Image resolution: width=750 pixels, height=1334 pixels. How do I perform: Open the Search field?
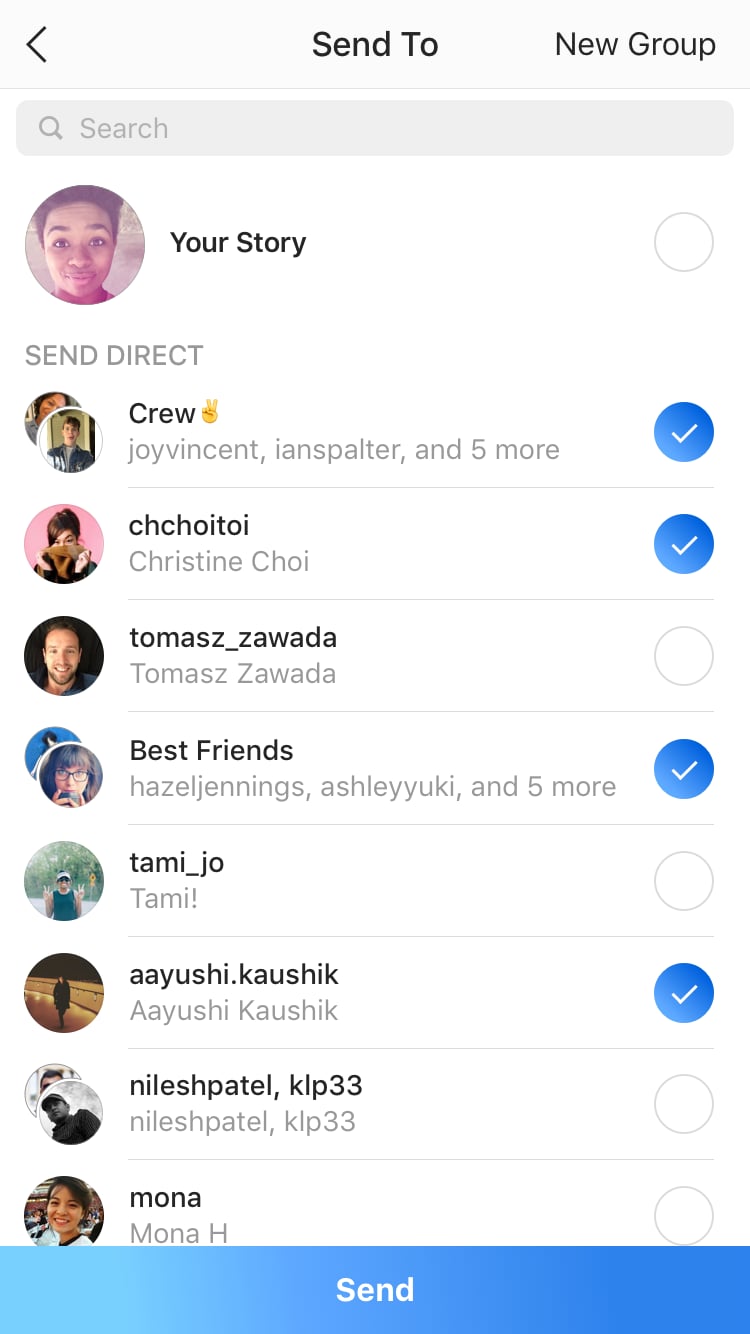[375, 128]
